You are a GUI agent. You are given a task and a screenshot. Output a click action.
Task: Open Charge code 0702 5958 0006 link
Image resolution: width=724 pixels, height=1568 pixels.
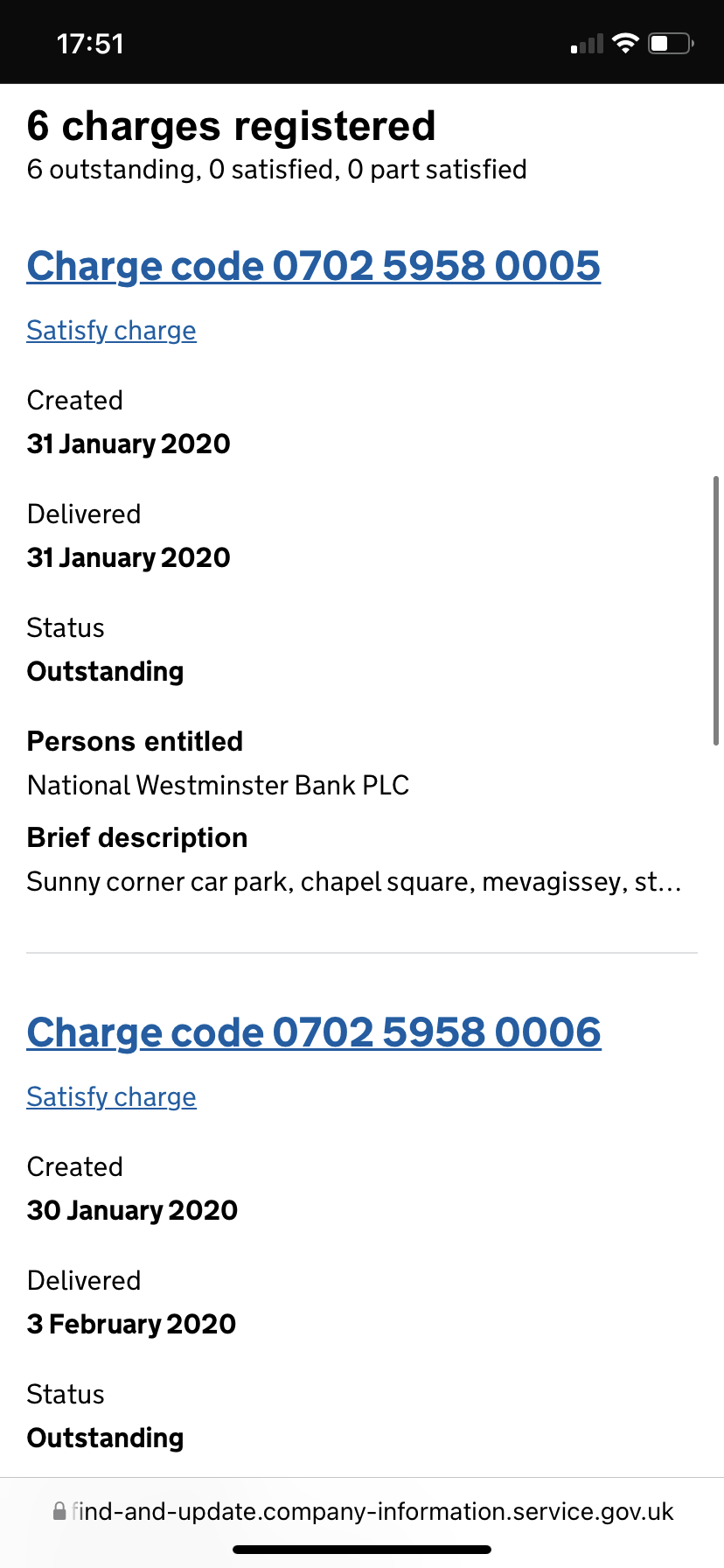[x=314, y=1032]
